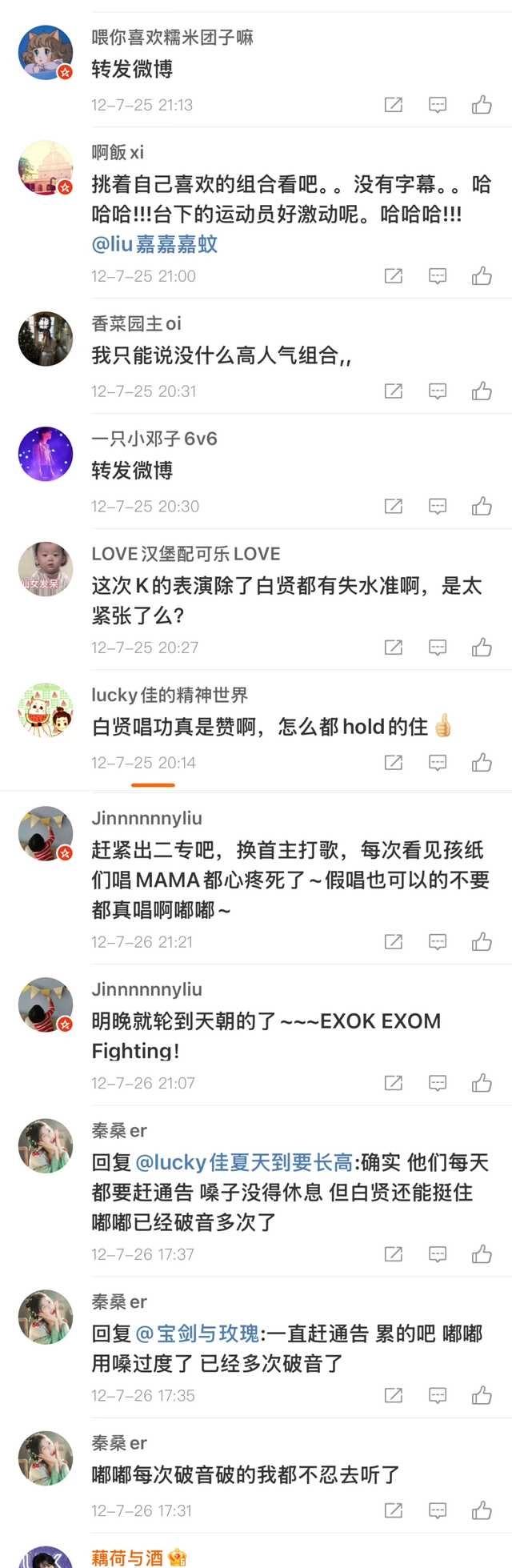Screen dimensions: 512x1568
Task: View 喂你喜欢糯米团子嘛's profile avatar
Action: click(x=46, y=52)
